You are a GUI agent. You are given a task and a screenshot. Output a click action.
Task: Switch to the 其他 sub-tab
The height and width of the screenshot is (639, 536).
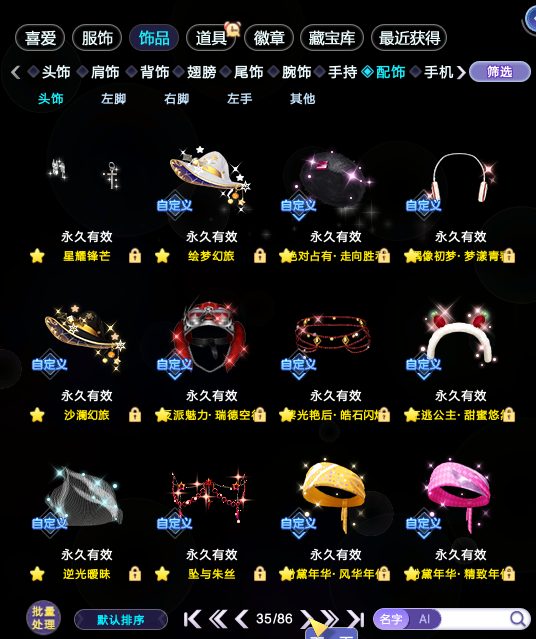coord(302,99)
